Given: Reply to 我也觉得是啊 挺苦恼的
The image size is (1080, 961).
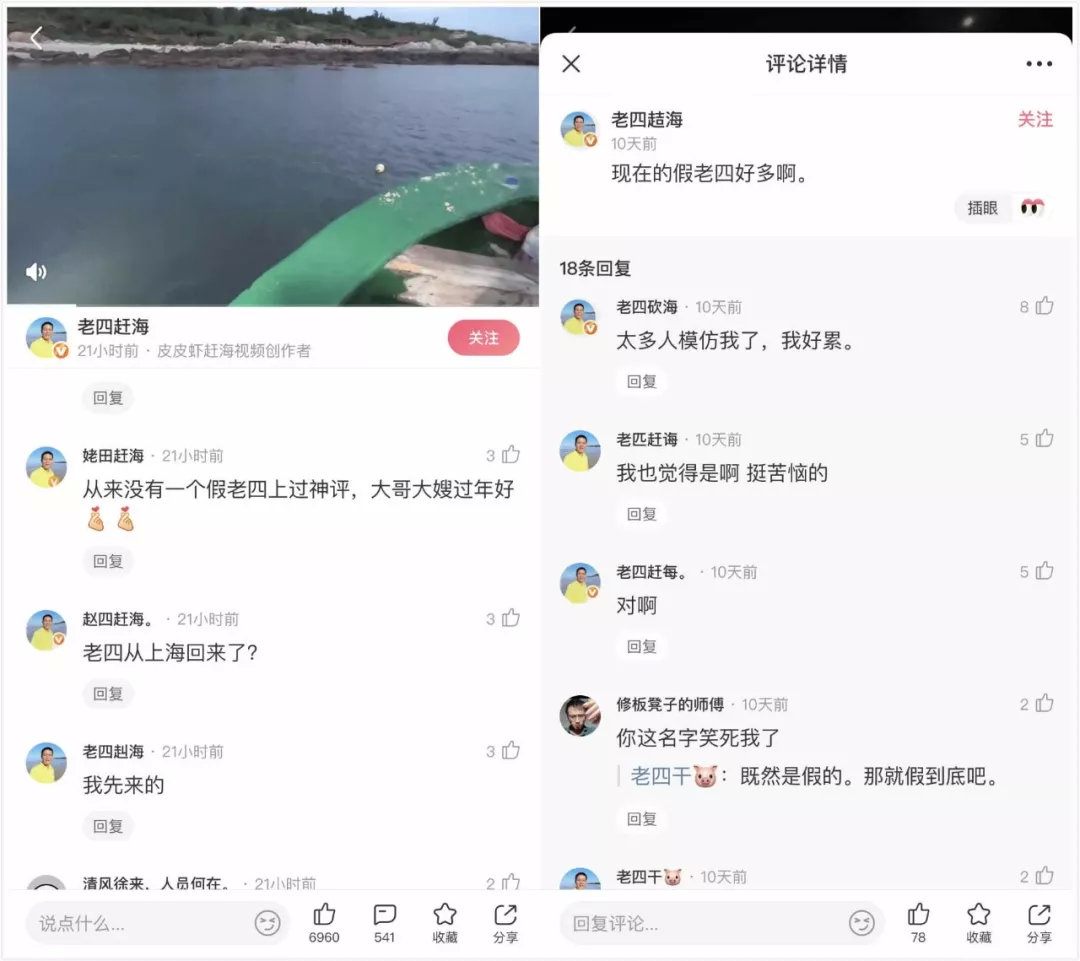Looking at the screenshot, I should [642, 514].
